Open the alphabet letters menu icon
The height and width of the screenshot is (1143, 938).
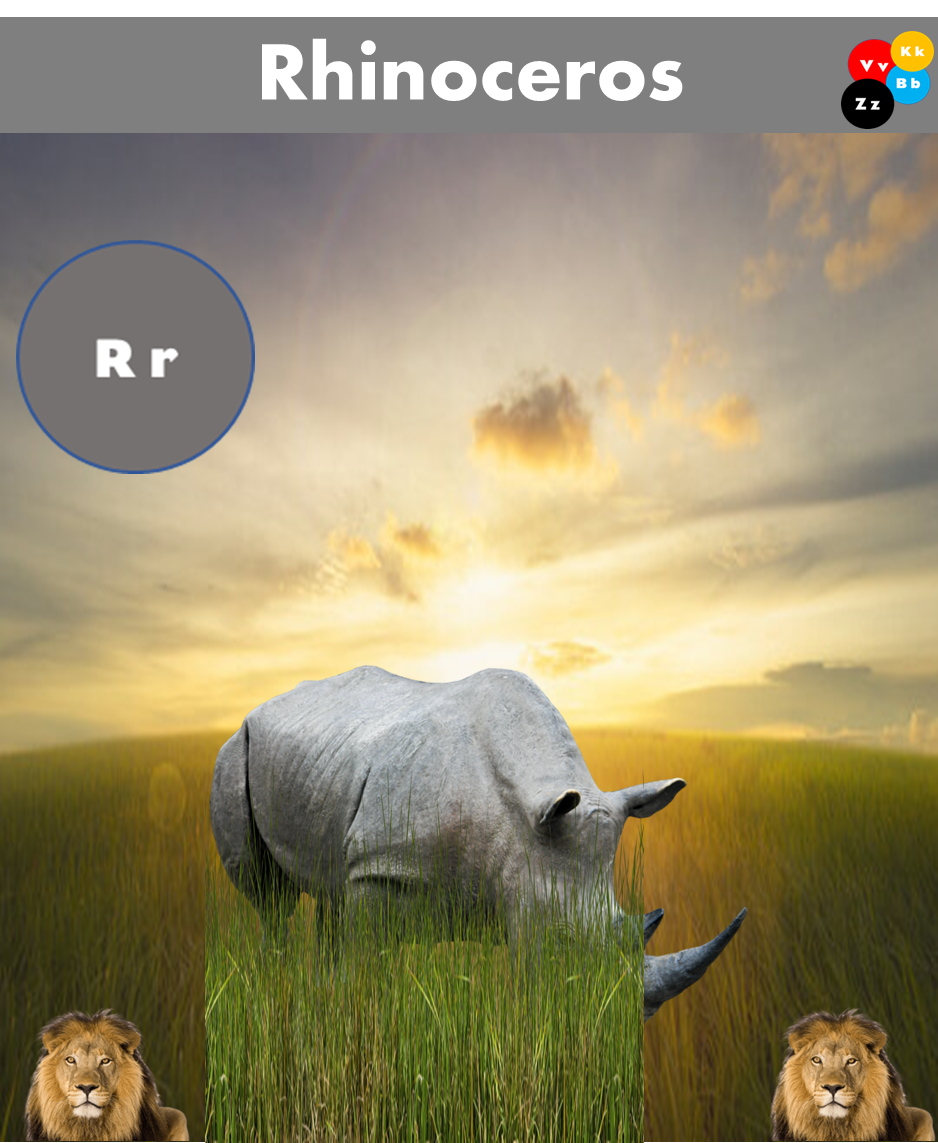888,80
